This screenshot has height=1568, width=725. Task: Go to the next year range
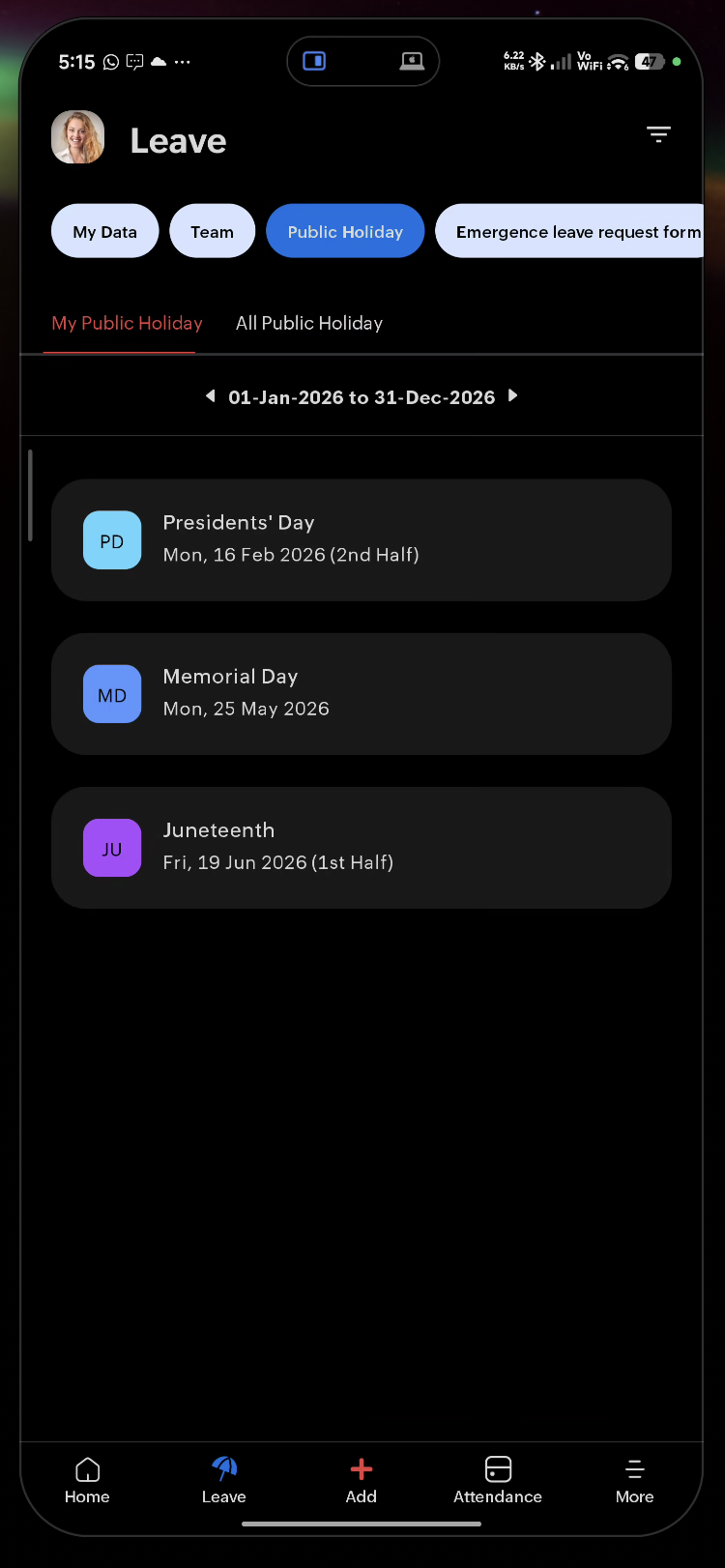513,396
